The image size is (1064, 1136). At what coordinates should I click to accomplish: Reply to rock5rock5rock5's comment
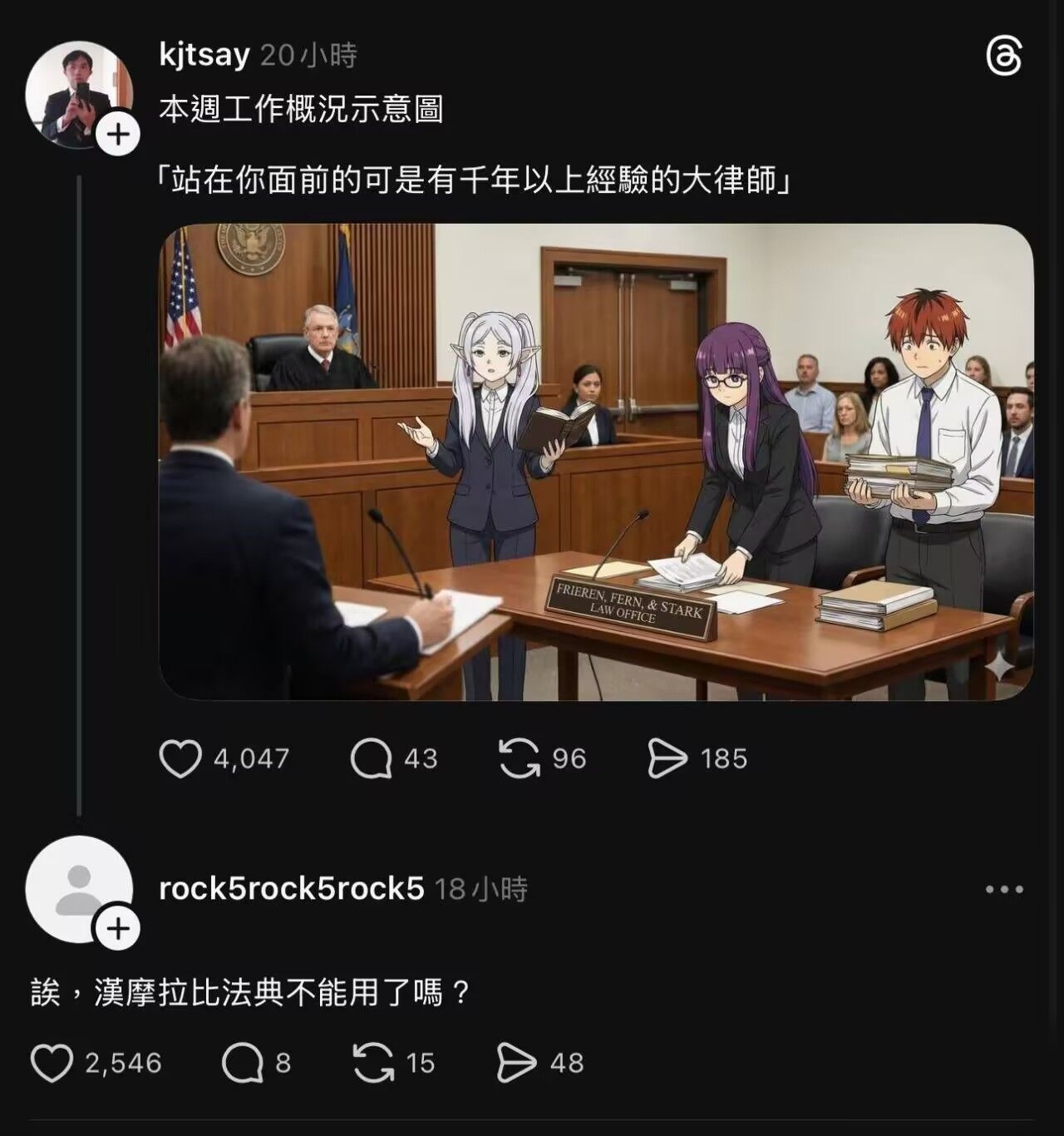tap(243, 1063)
